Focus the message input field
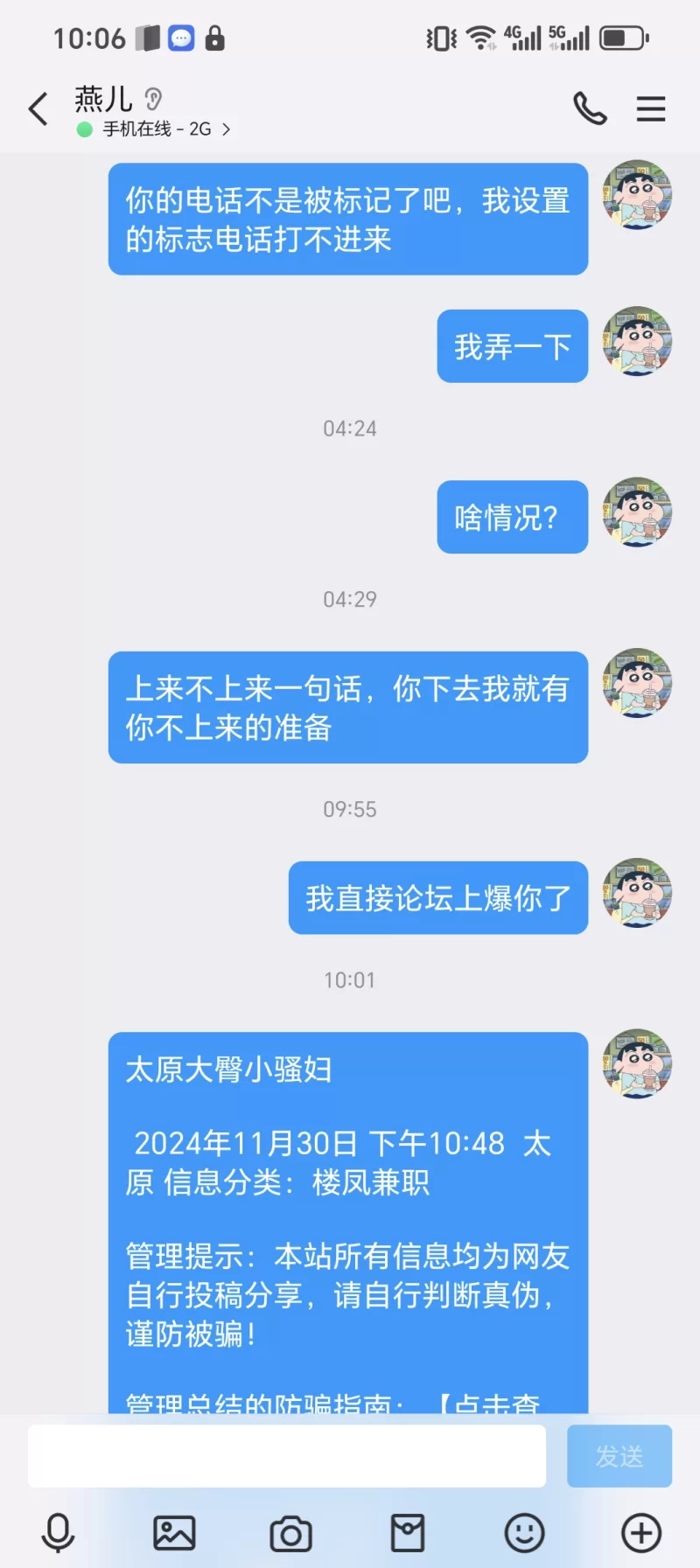 click(287, 1456)
